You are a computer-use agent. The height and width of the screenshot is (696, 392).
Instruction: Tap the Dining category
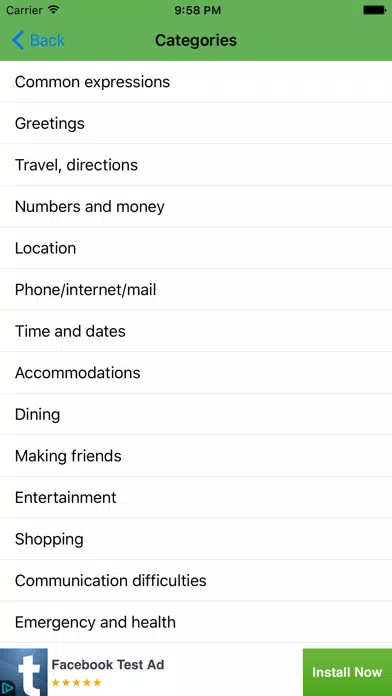point(196,414)
